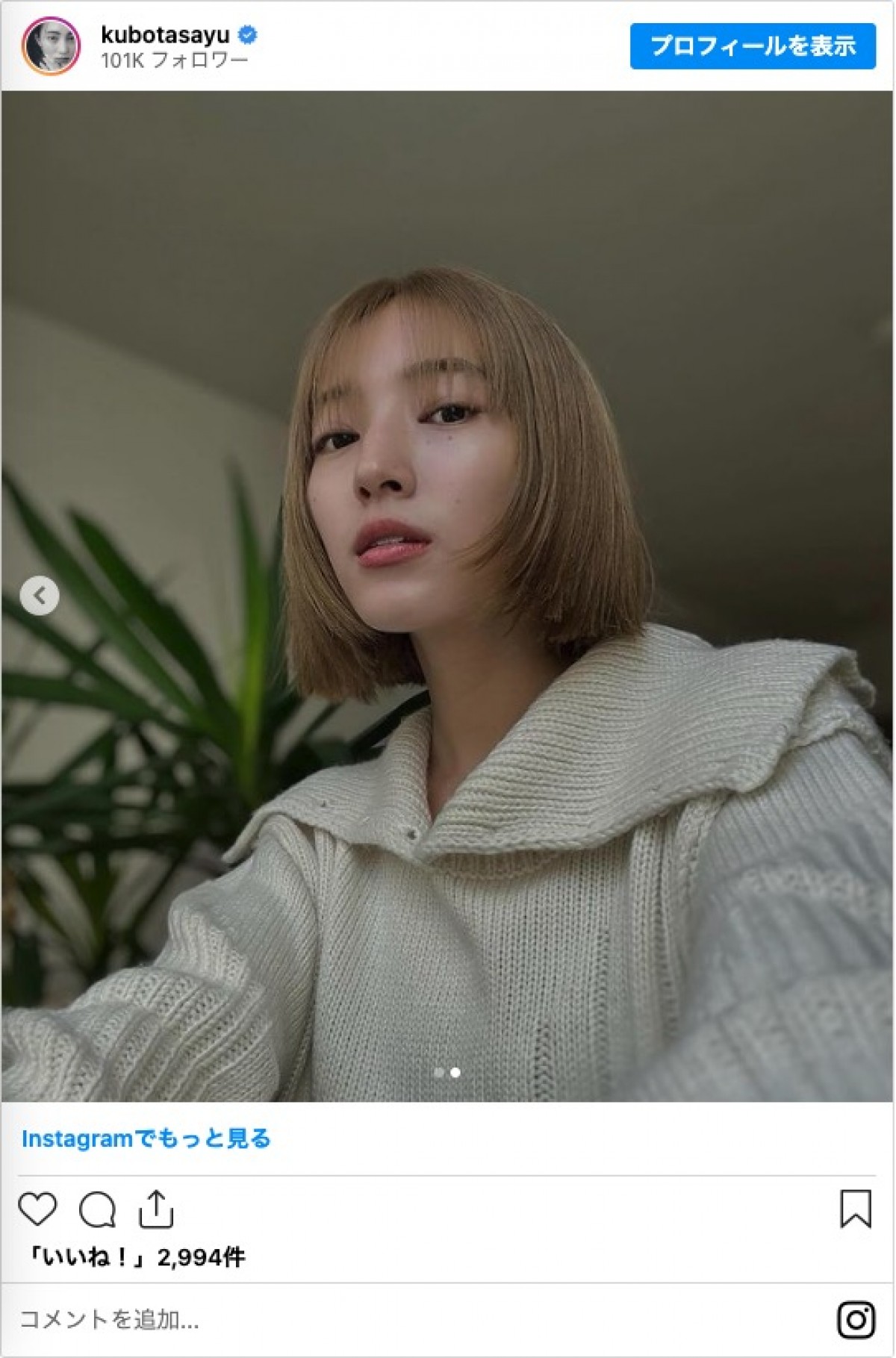The image size is (896, 1358).
Task: Tap the プロフィールを表示 button
Action: (752, 46)
